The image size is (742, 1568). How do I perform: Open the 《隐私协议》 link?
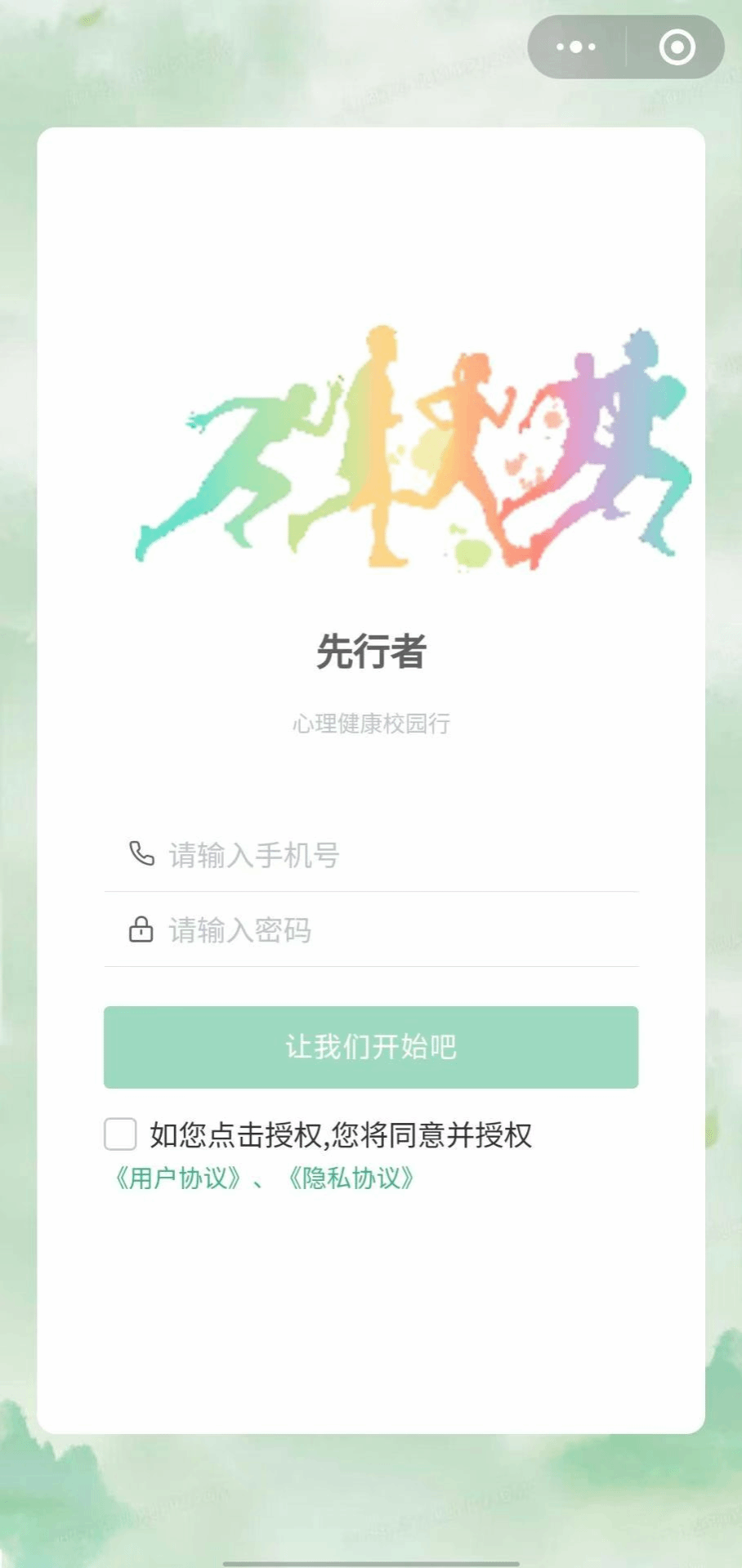(x=351, y=1178)
